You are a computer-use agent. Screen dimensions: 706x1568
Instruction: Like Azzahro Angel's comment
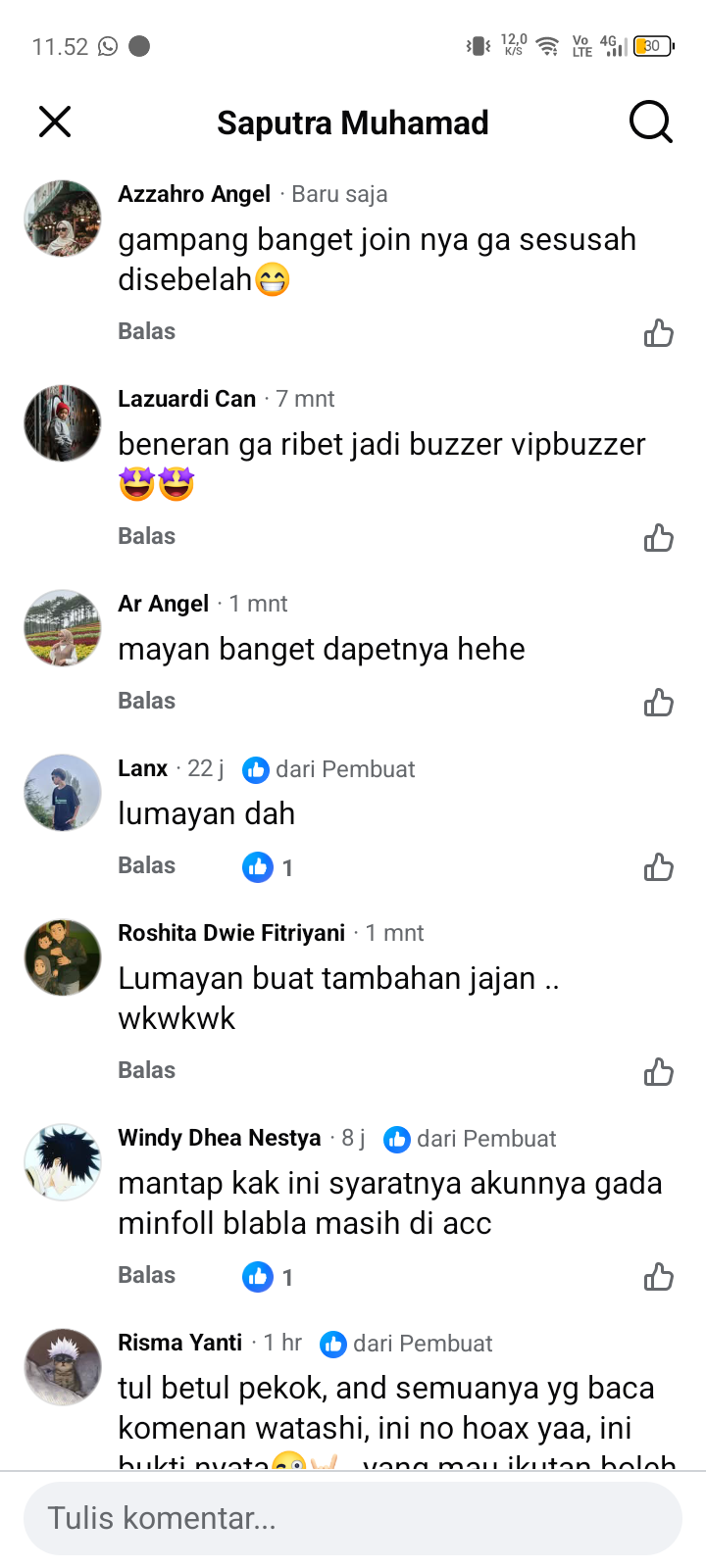coord(658,333)
